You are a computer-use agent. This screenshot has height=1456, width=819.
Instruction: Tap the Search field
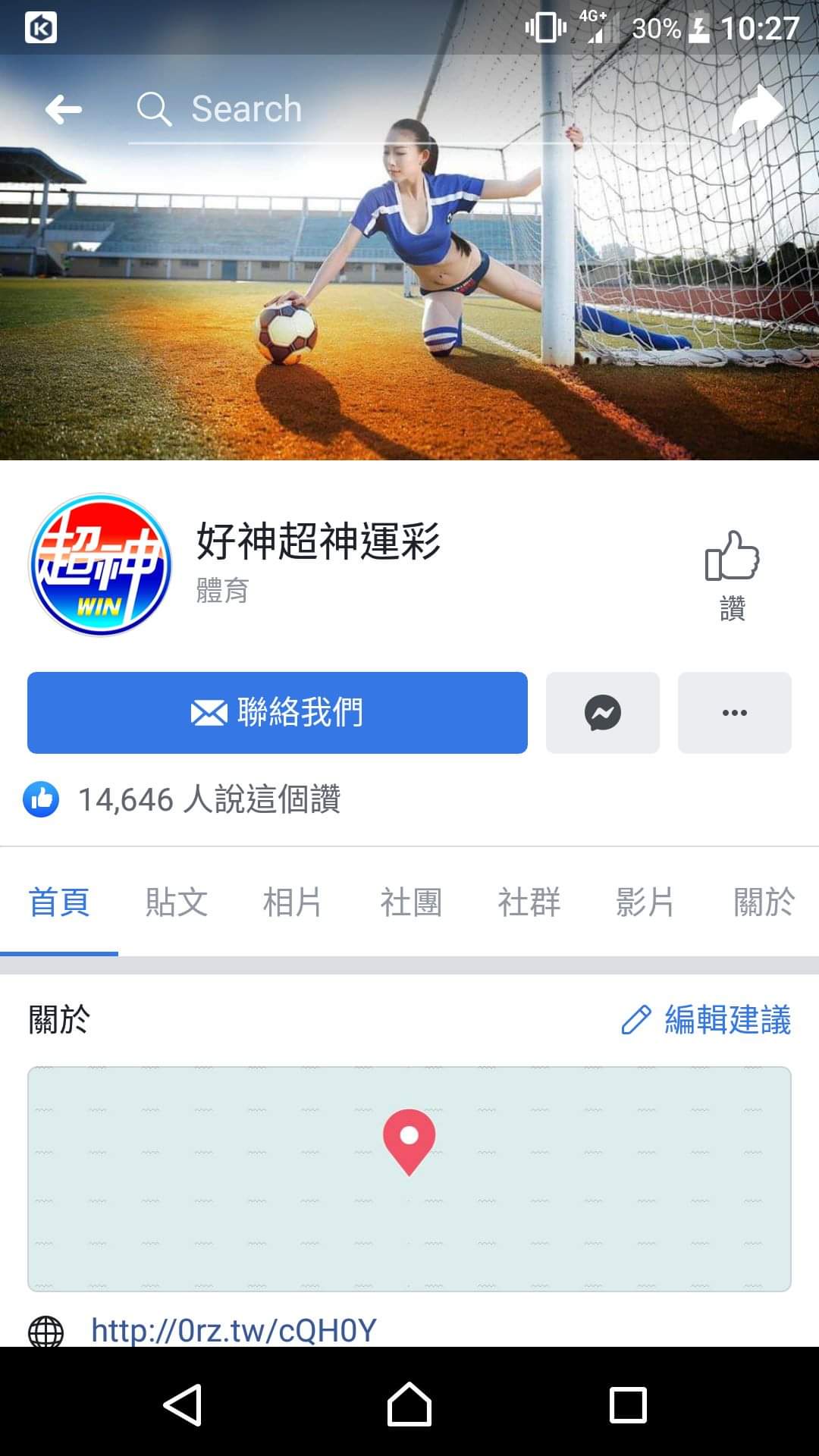tap(379, 109)
